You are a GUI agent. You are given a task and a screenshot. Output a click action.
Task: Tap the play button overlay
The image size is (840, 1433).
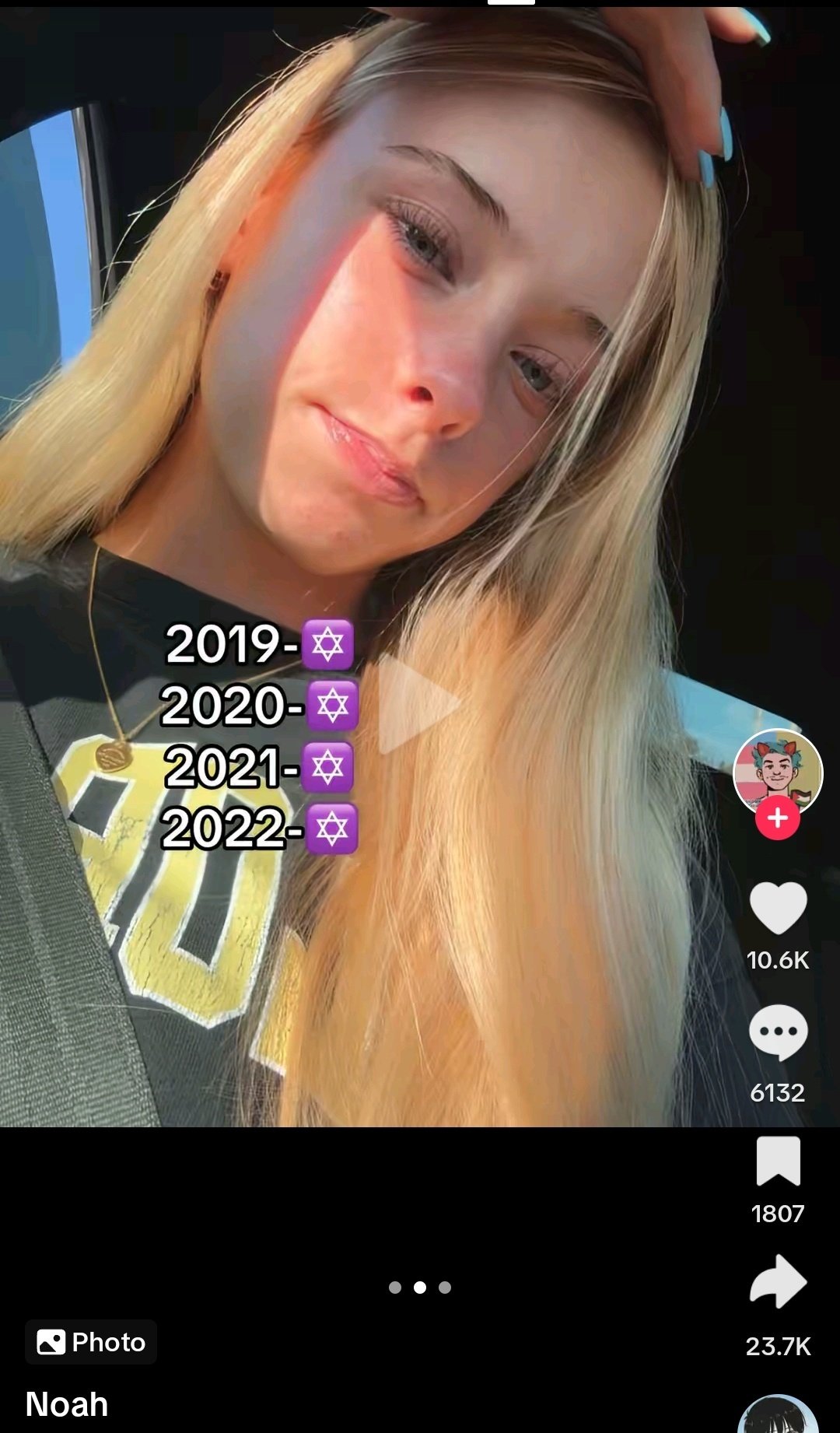(x=418, y=704)
